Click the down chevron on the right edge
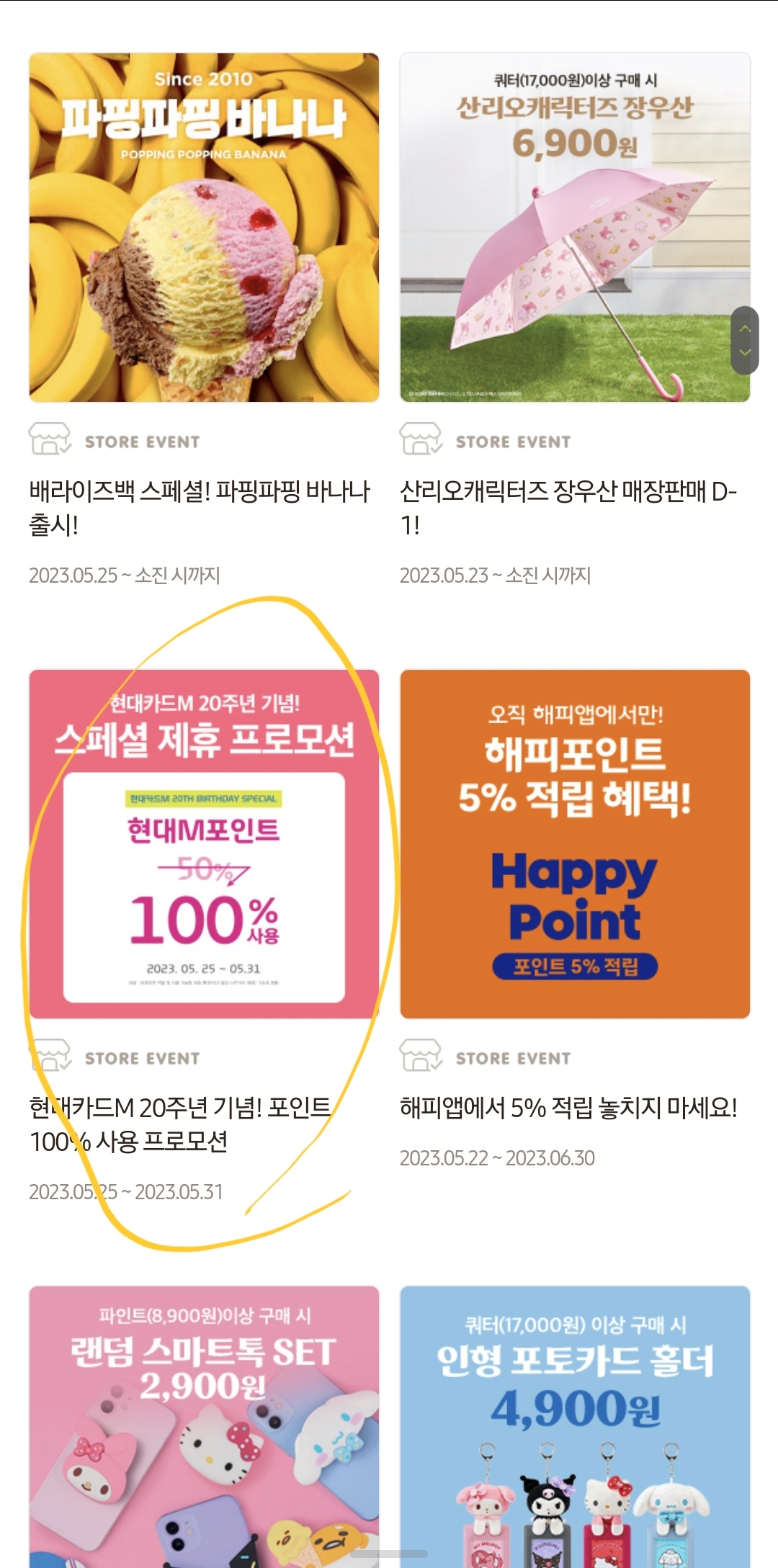This screenshot has height=1568, width=778. (746, 352)
